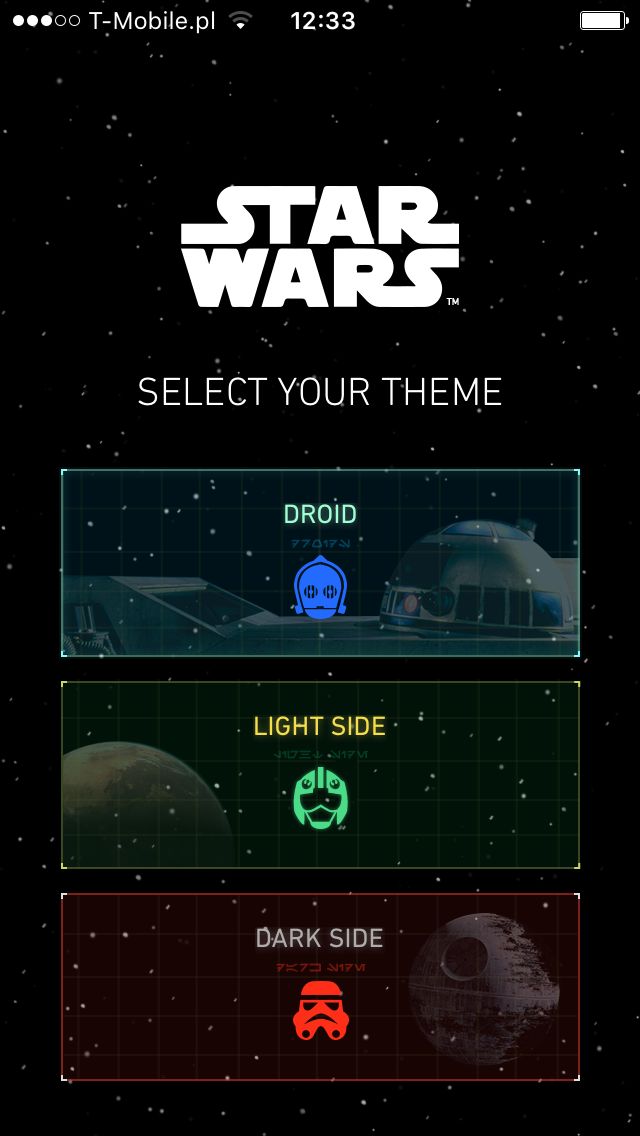Select the Droid theme card

(x=320, y=563)
